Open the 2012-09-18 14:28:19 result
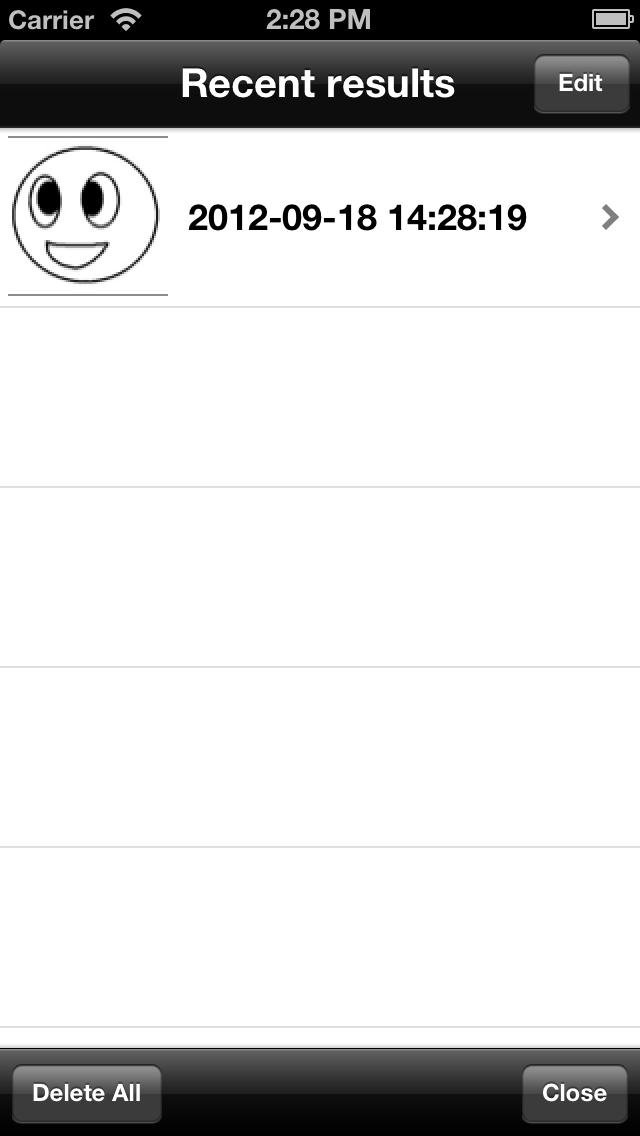Screen dimensions: 640x1136 pos(320,217)
